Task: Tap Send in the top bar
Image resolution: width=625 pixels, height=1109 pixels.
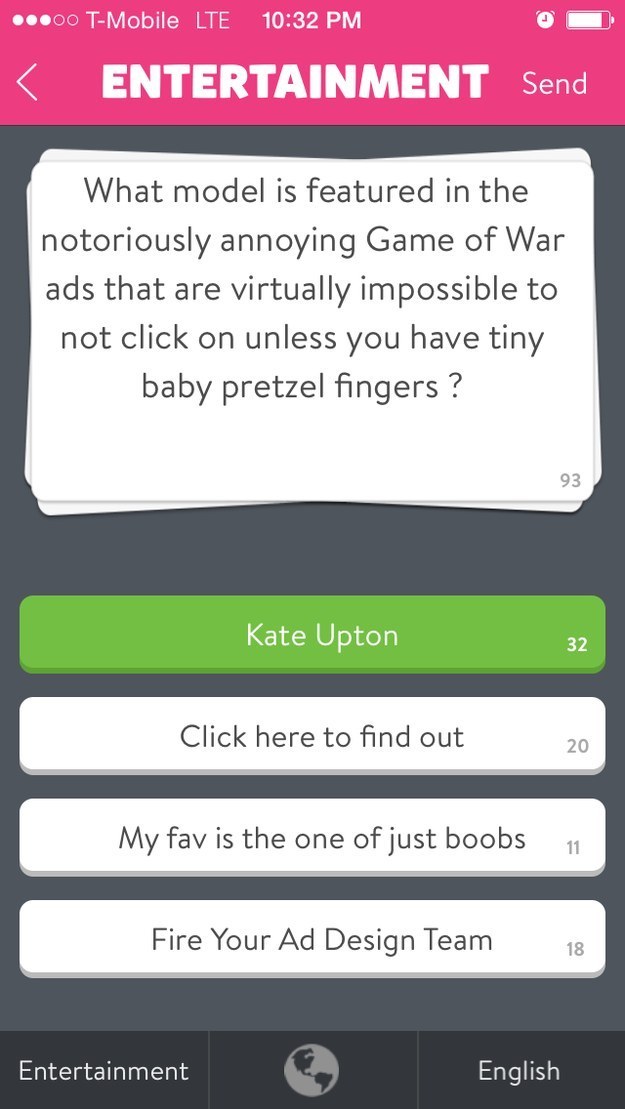Action: pyautogui.click(x=554, y=83)
